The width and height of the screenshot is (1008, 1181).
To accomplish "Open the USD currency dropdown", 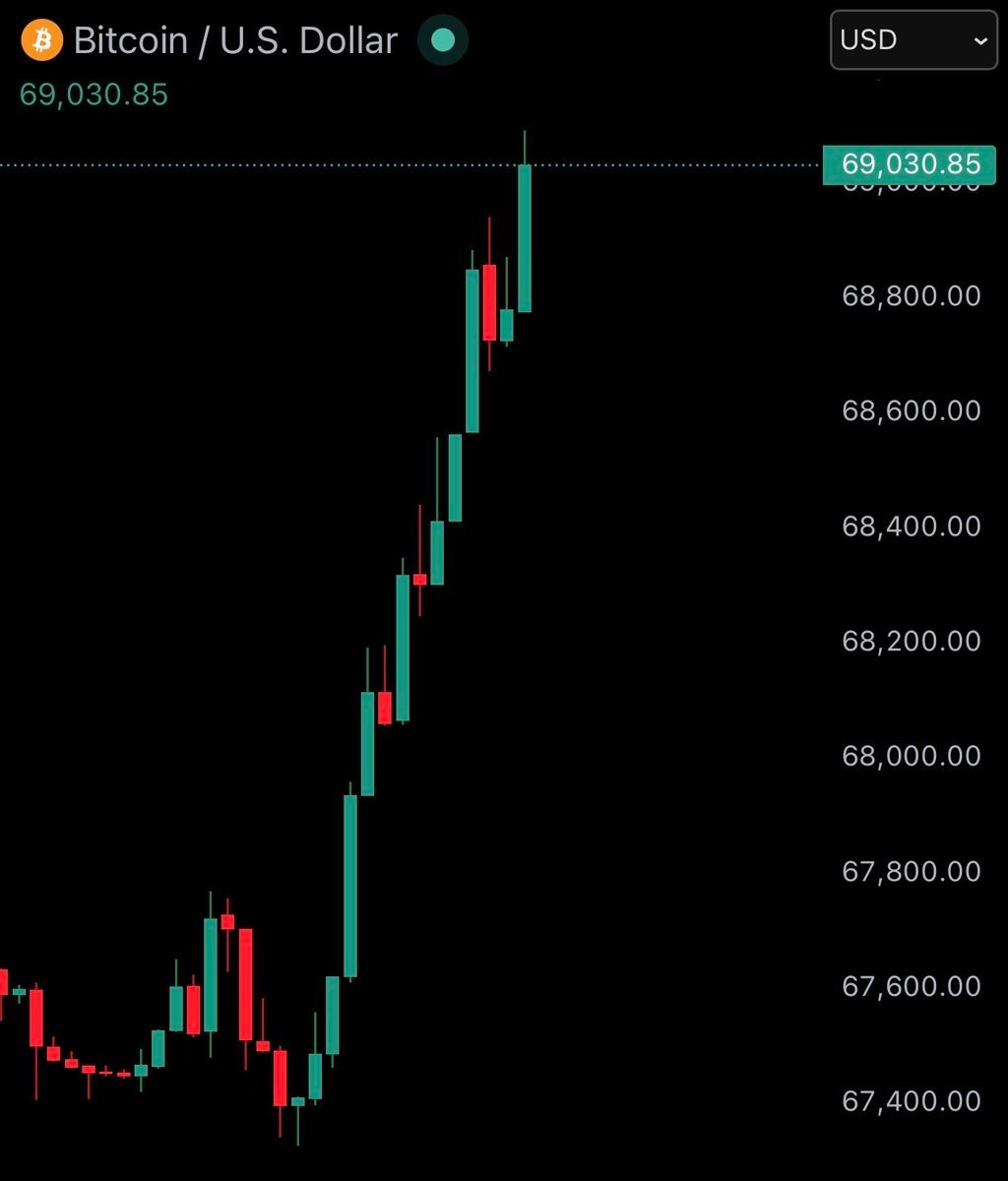I will pos(912,40).
